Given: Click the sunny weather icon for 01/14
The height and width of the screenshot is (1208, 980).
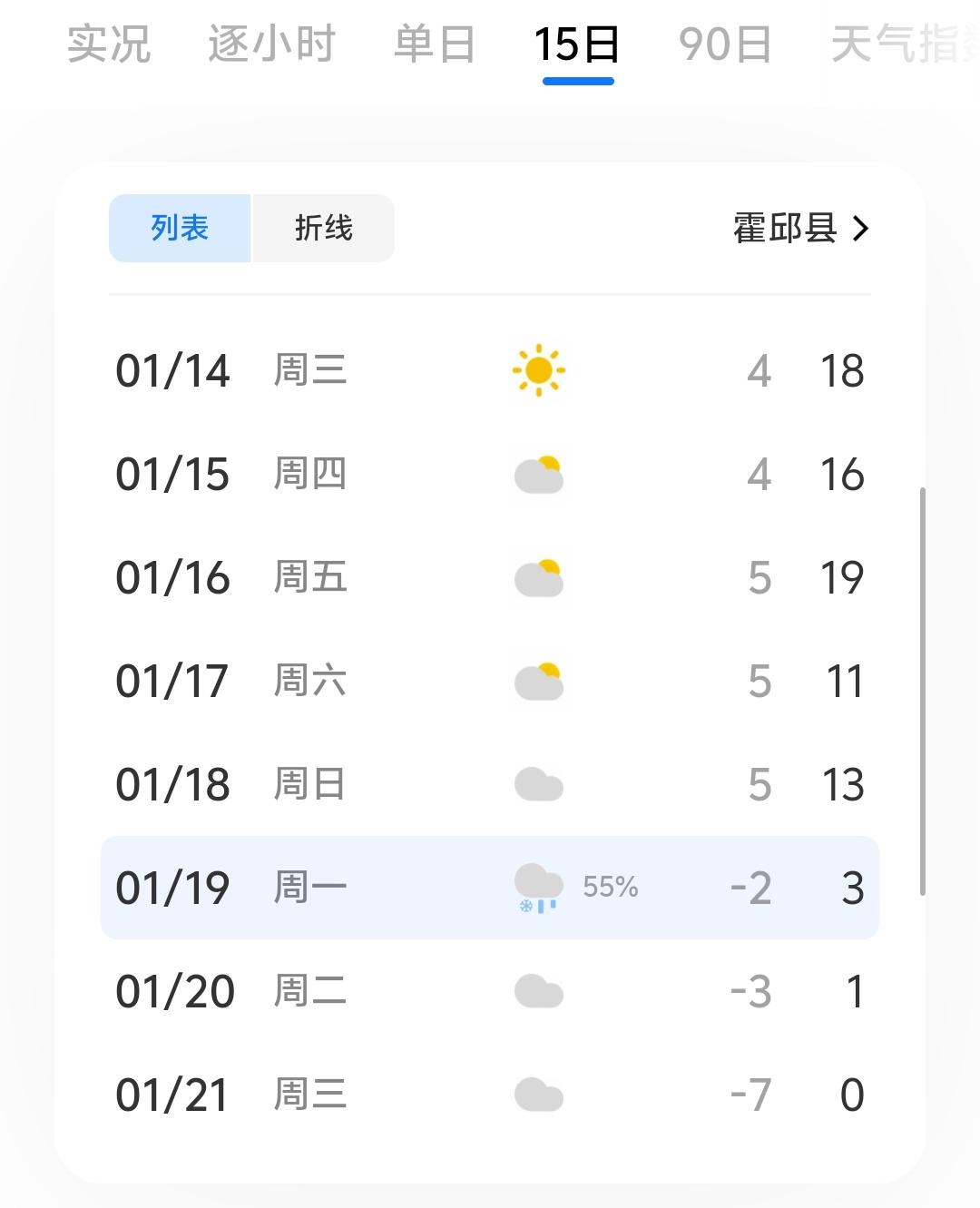Looking at the screenshot, I should pos(540,369).
